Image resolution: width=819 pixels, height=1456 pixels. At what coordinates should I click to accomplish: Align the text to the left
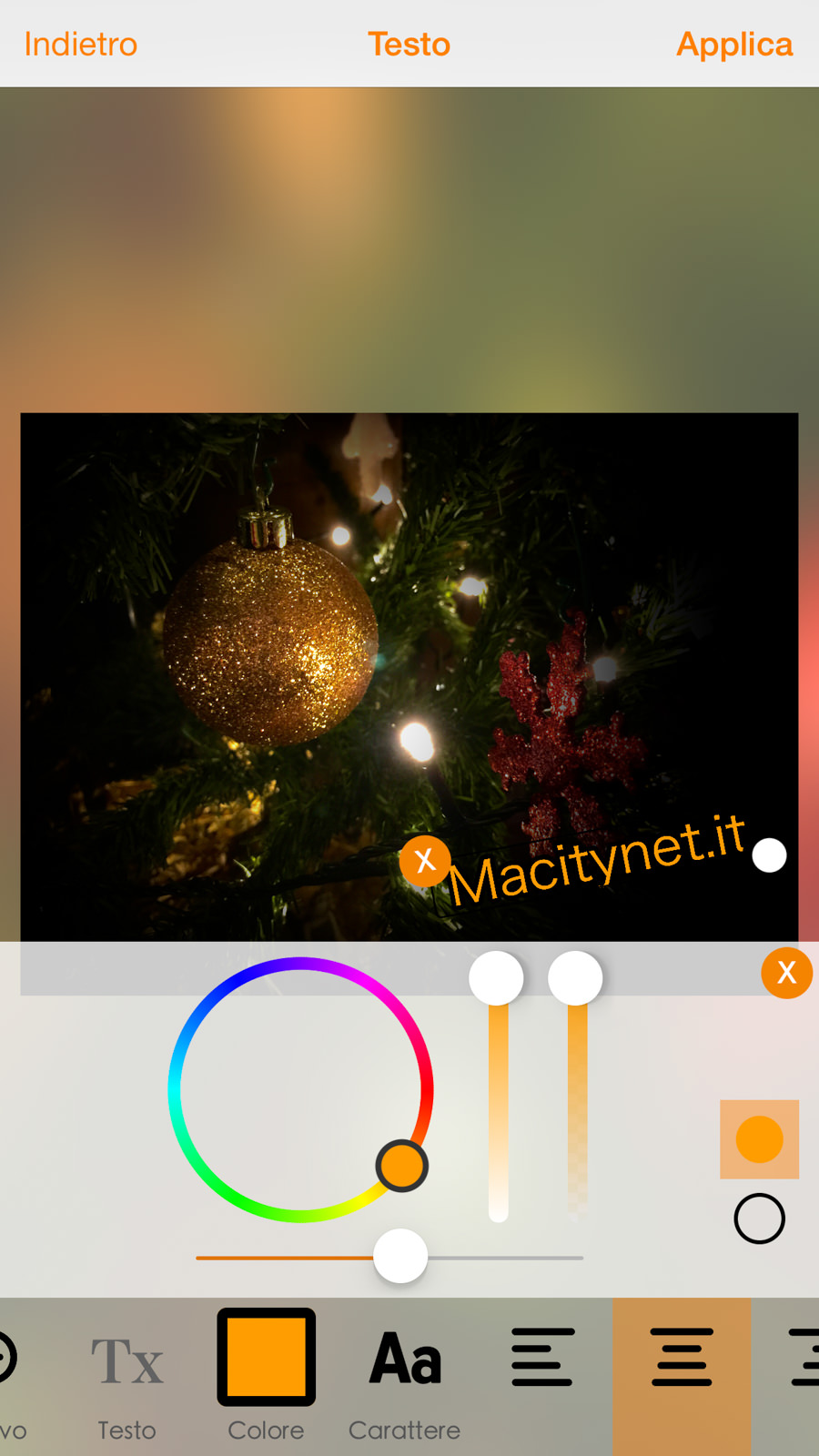pyautogui.click(x=542, y=1358)
